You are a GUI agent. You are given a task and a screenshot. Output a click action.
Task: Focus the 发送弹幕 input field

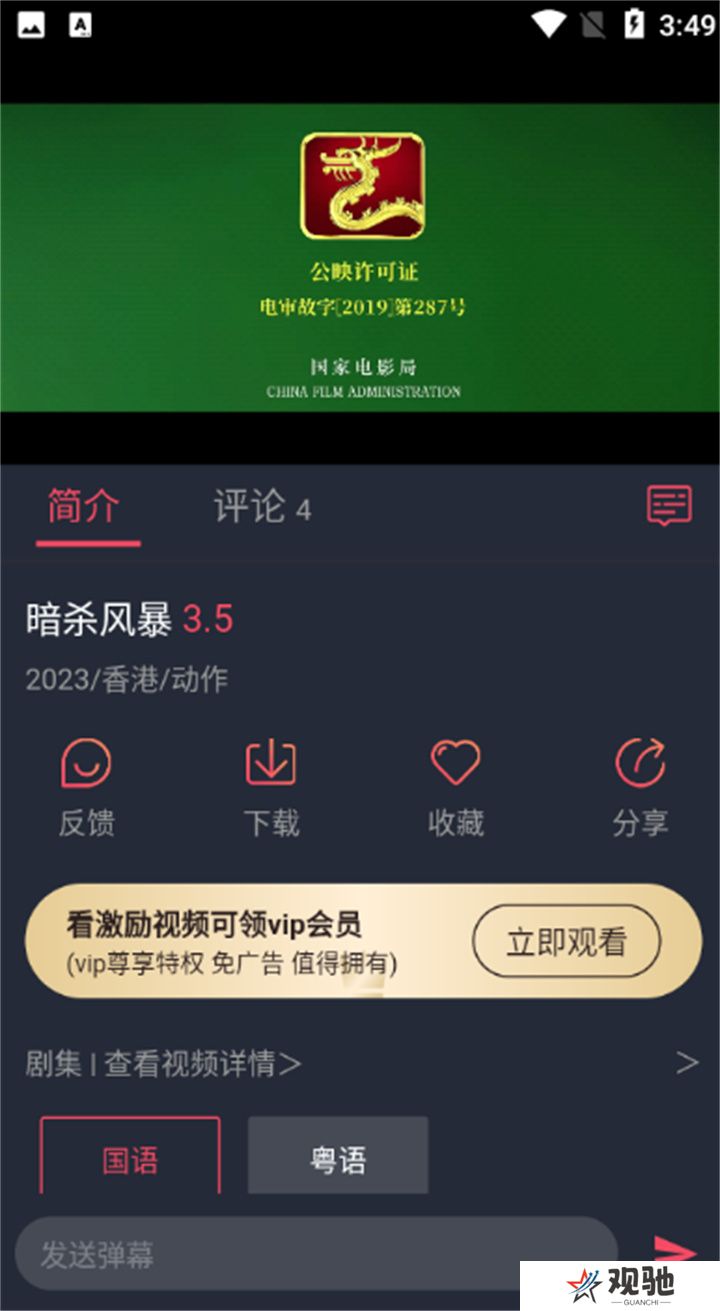click(315, 1254)
